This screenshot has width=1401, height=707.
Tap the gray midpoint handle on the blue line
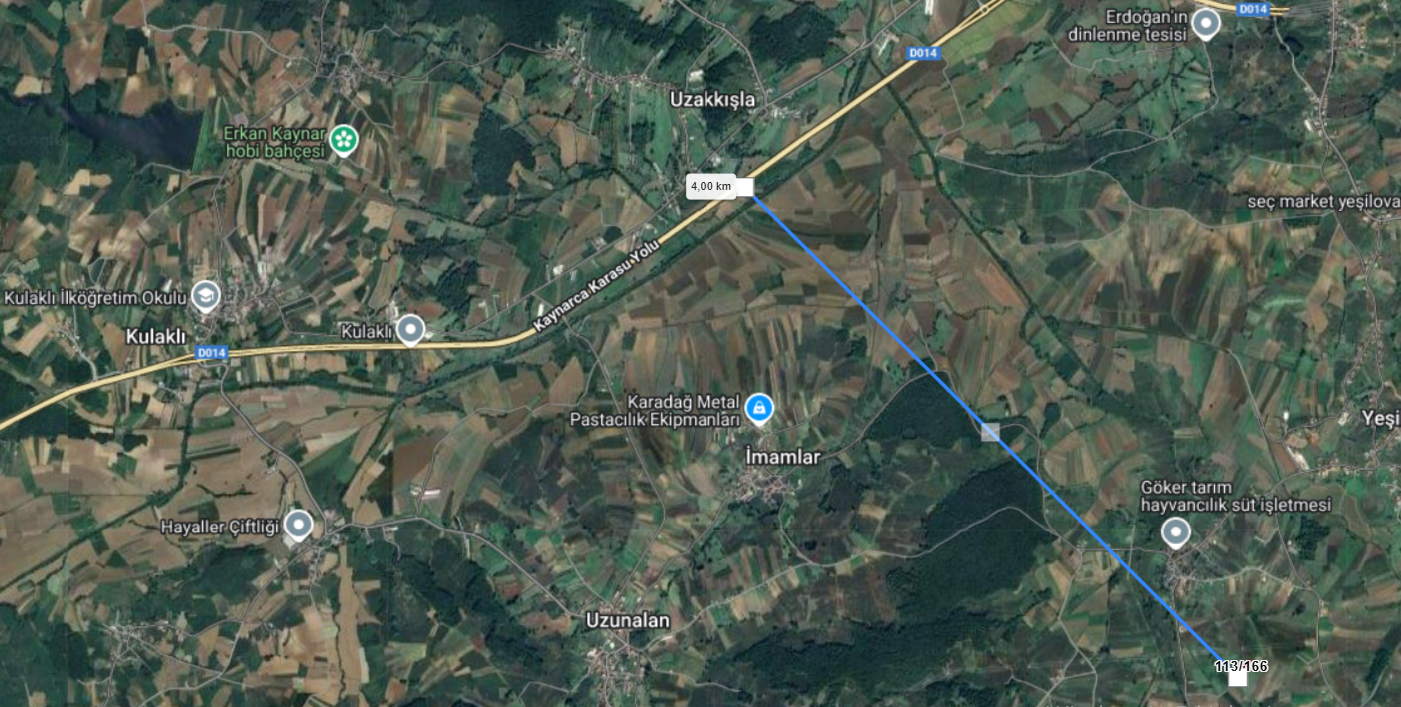[x=990, y=432]
